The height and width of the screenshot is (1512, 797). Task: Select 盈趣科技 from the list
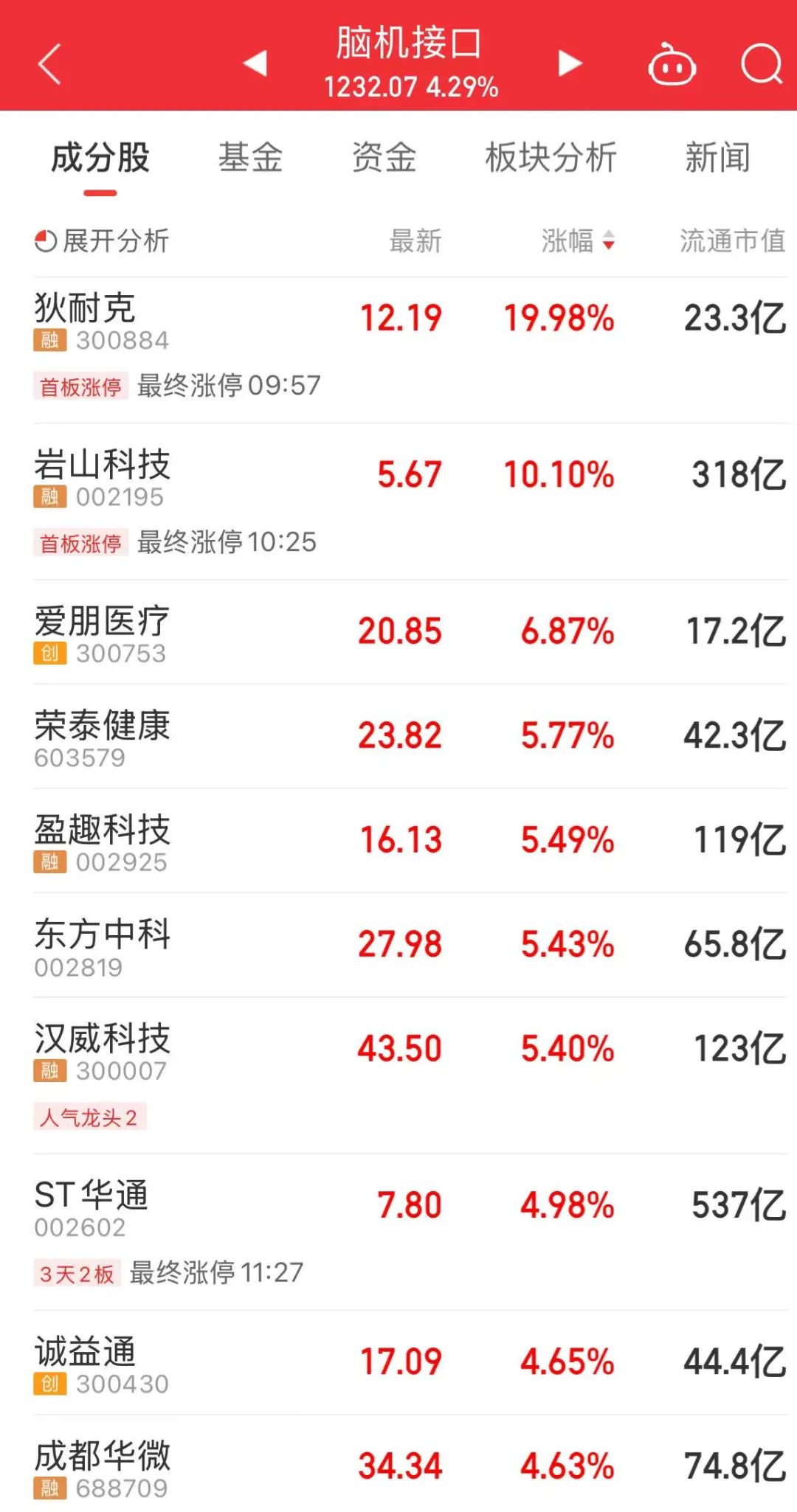coord(410,841)
